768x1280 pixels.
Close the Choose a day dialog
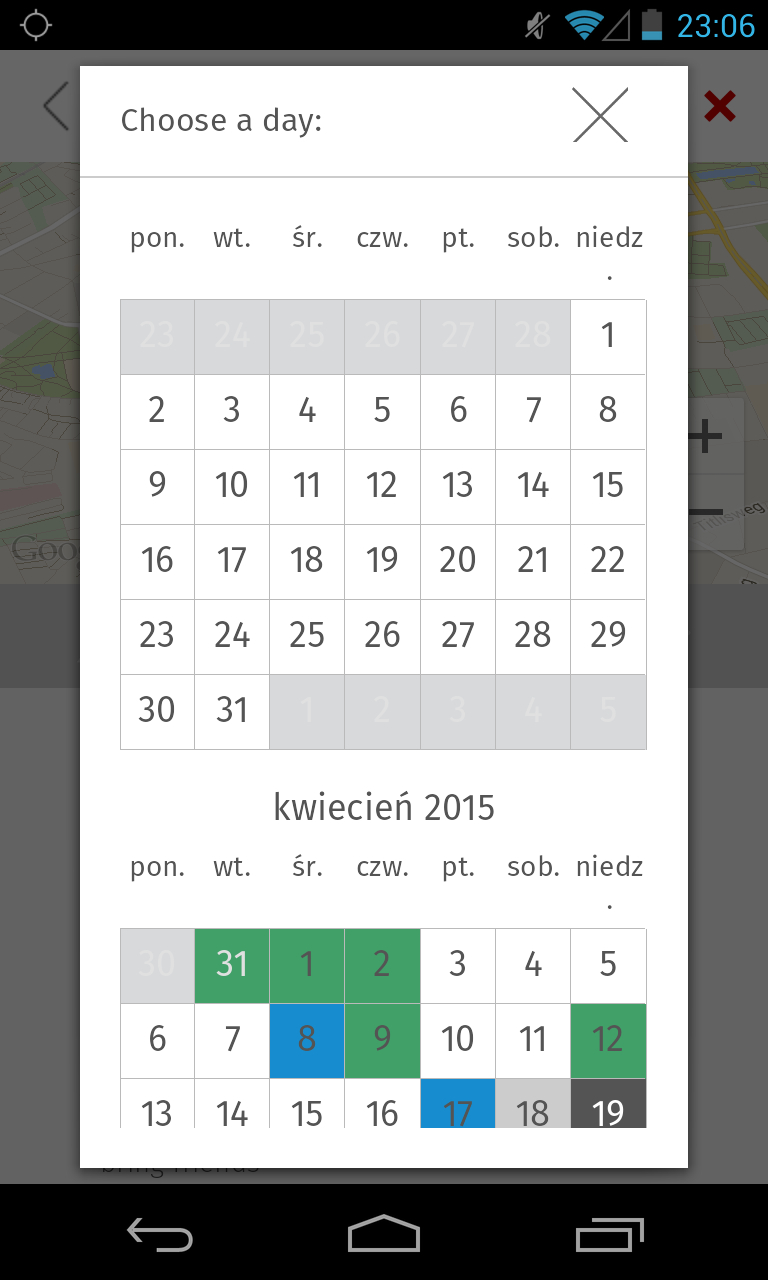pos(600,115)
